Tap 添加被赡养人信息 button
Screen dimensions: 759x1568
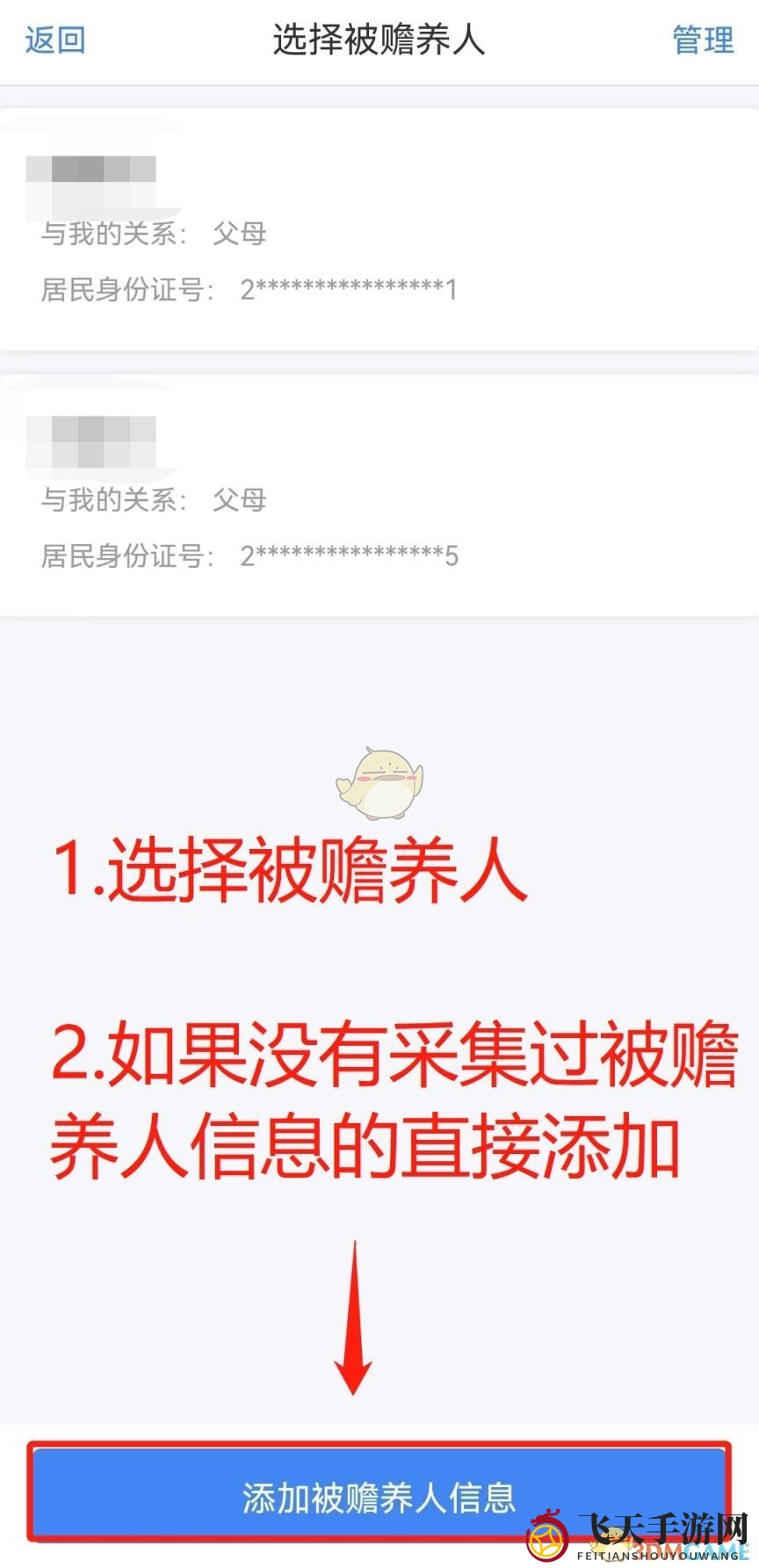point(379,1497)
